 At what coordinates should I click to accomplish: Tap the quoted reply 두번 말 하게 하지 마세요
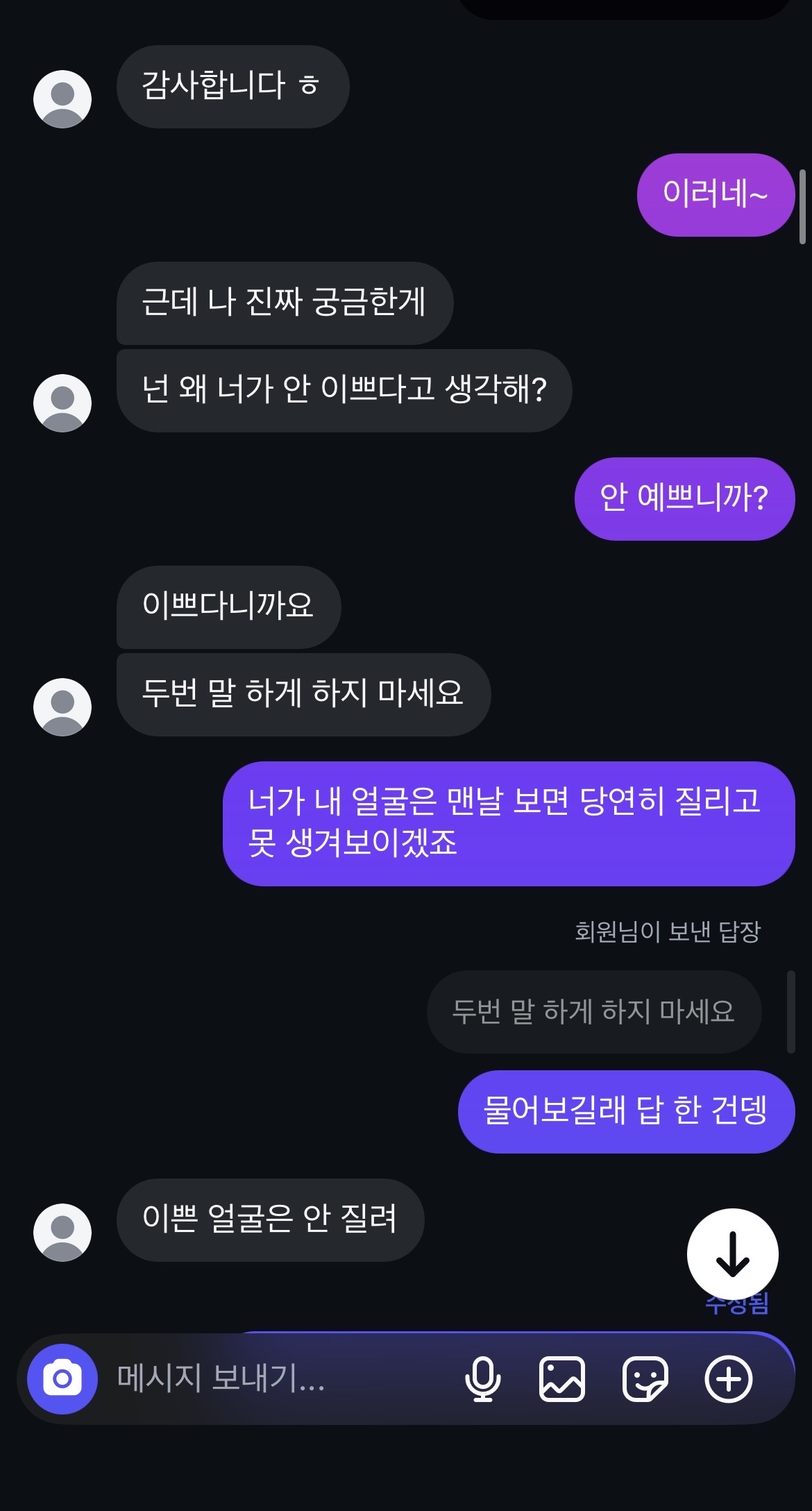point(593,1011)
